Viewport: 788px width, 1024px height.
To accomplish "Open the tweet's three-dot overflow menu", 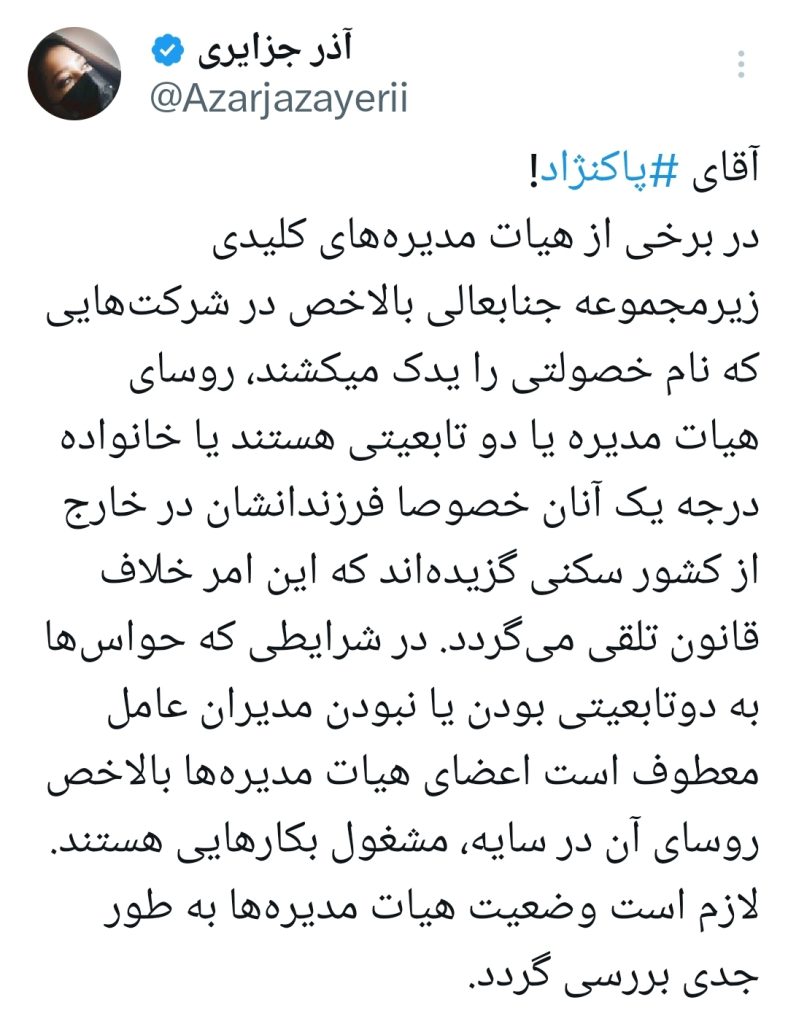I will click(741, 62).
